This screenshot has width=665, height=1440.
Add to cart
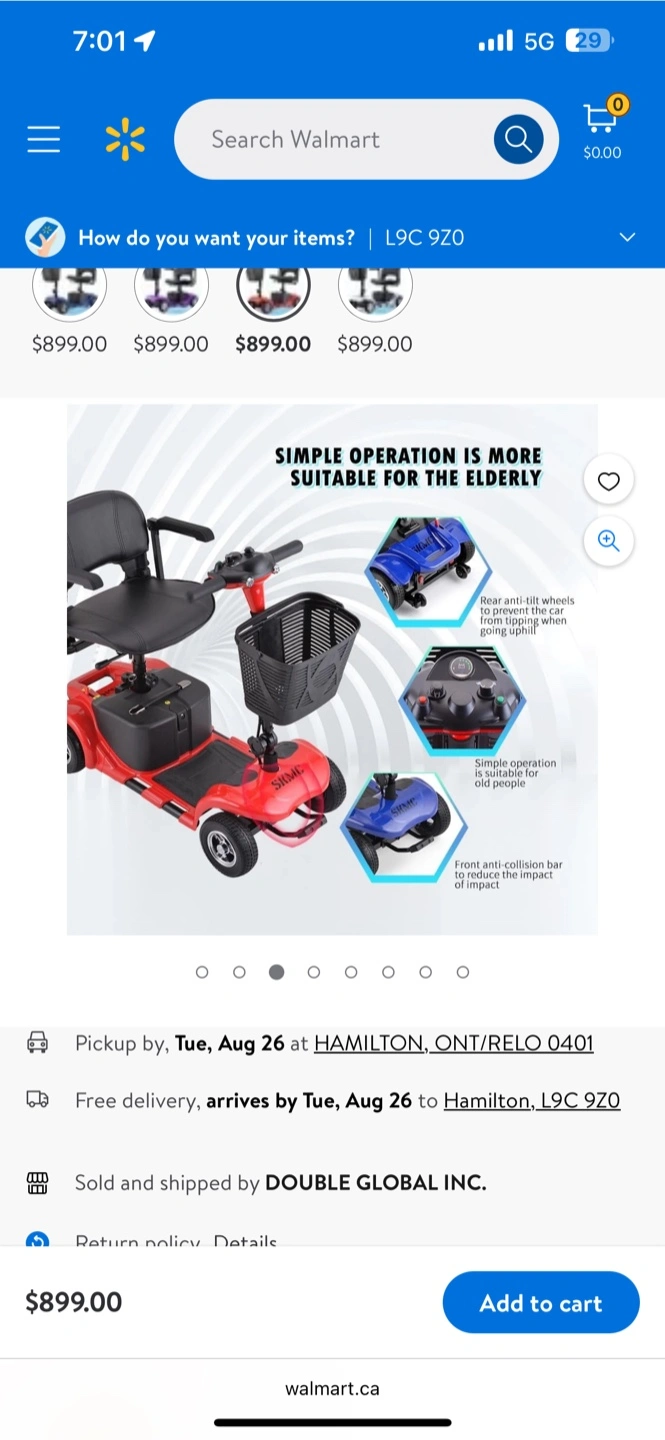541,1302
